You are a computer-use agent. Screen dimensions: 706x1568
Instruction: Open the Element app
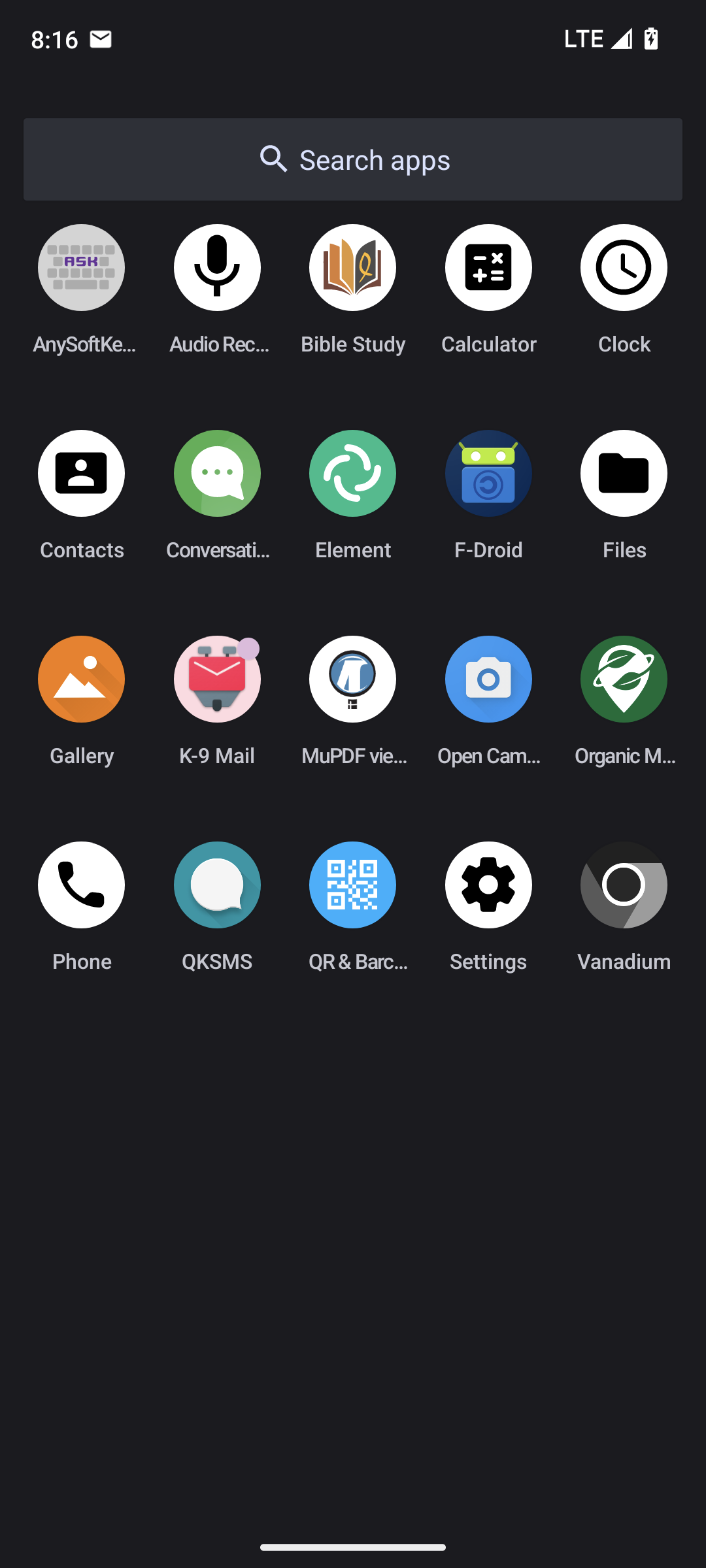click(x=353, y=474)
